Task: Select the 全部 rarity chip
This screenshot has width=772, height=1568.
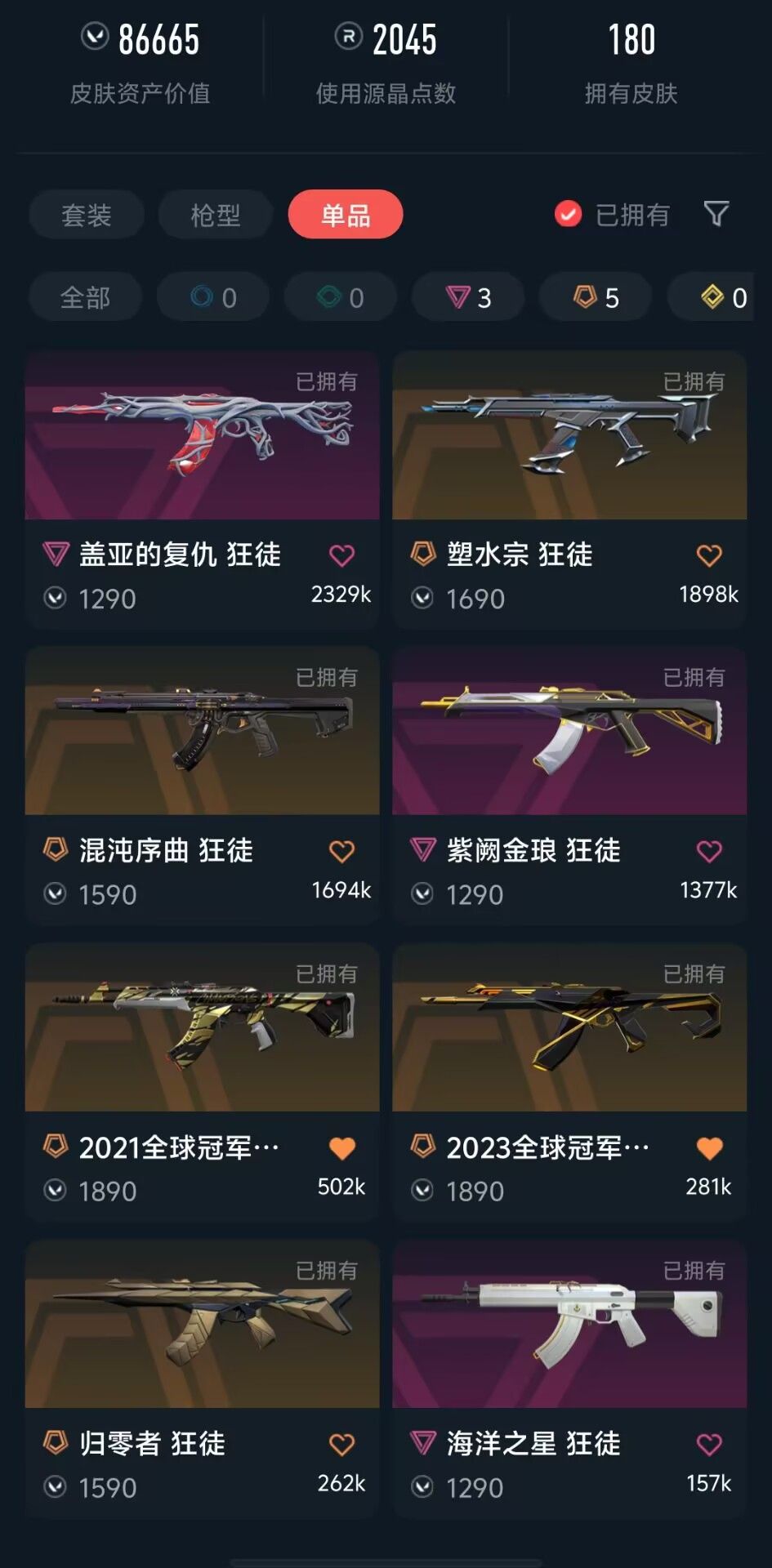Action: click(x=86, y=297)
